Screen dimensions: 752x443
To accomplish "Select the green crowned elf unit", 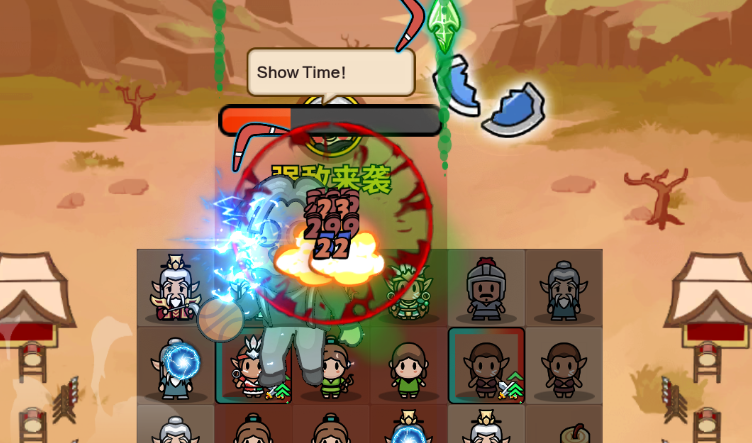I will click(407, 291).
